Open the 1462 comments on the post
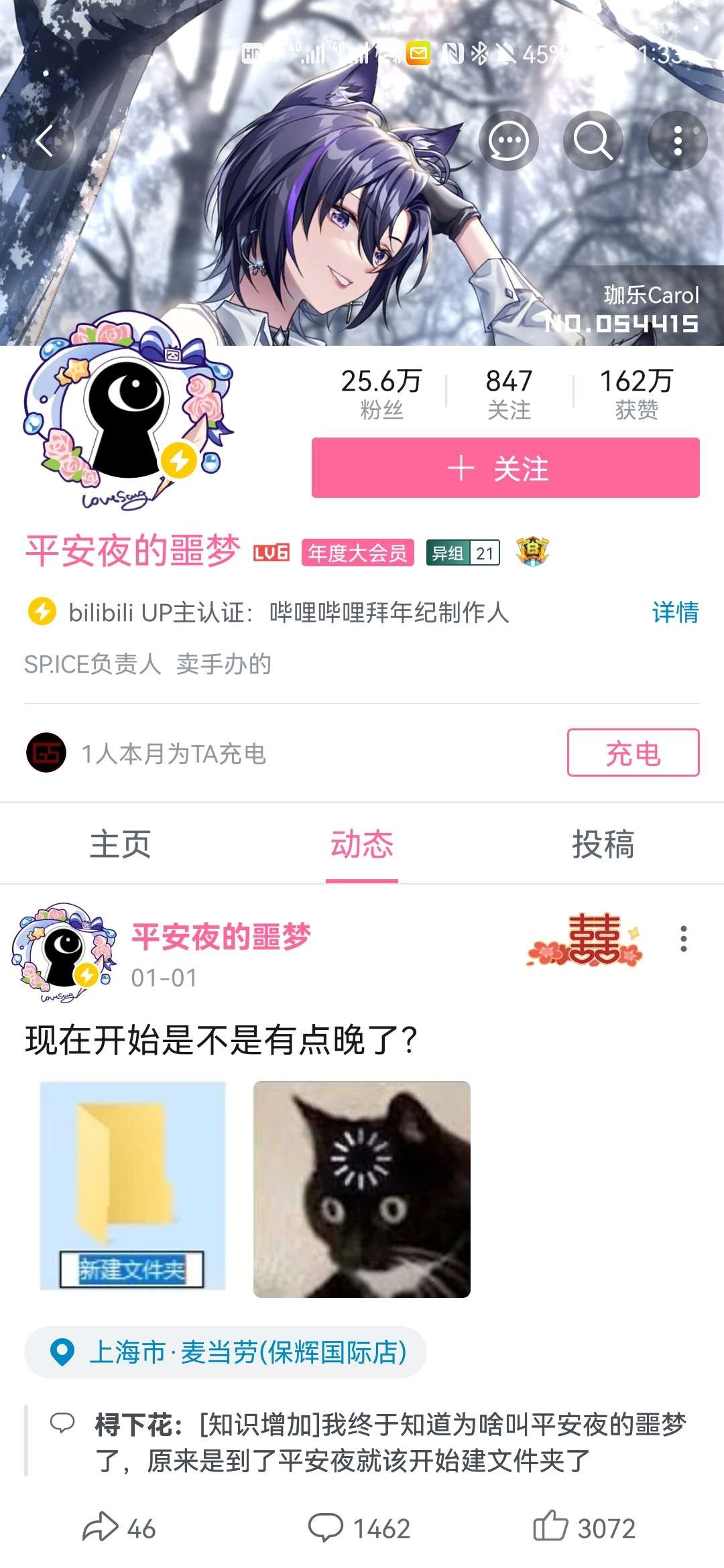Viewport: 724px width, 1568px height. (359, 1528)
